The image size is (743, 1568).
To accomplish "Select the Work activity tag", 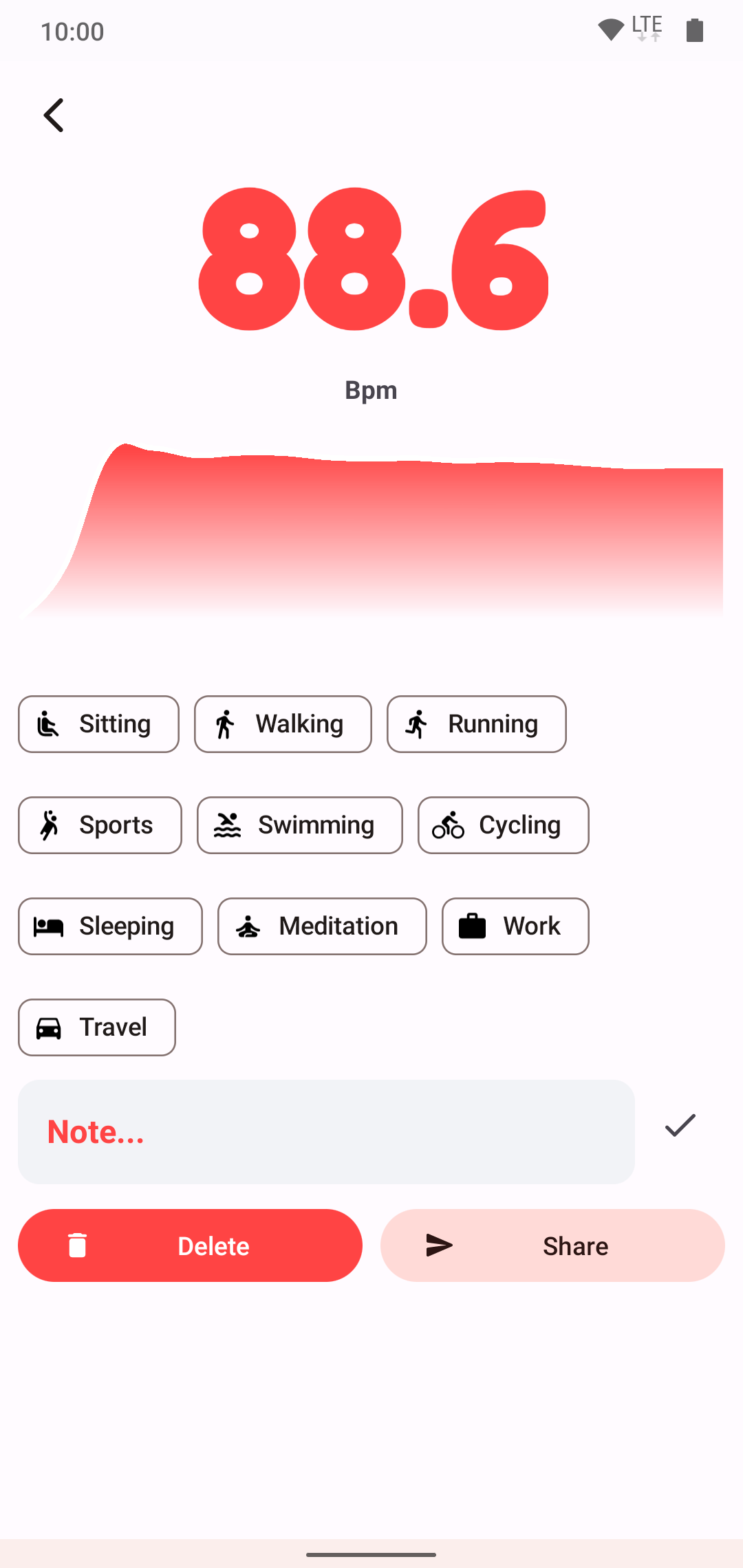I will (x=515, y=926).
